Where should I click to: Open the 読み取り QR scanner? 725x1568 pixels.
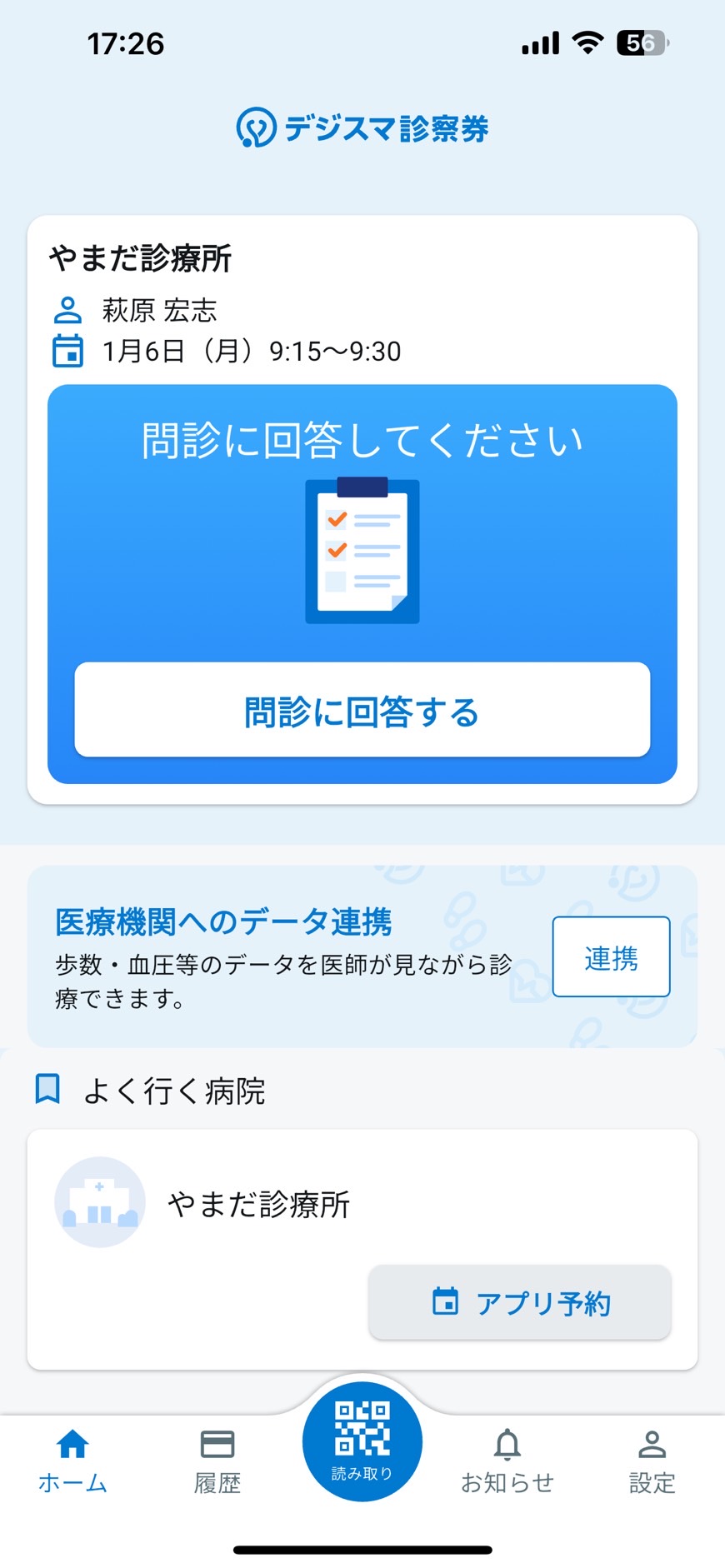point(362,1441)
